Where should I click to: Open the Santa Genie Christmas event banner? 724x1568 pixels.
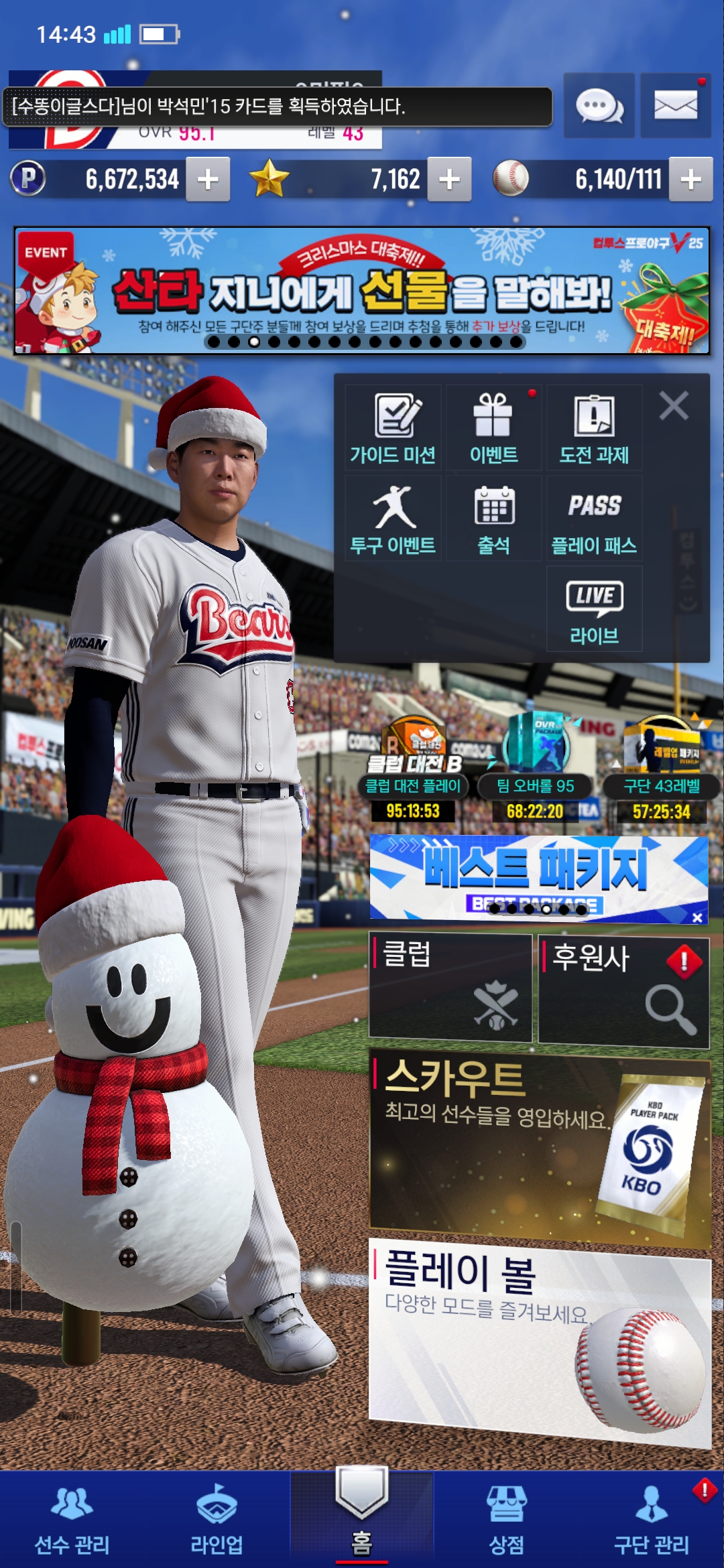362,291
